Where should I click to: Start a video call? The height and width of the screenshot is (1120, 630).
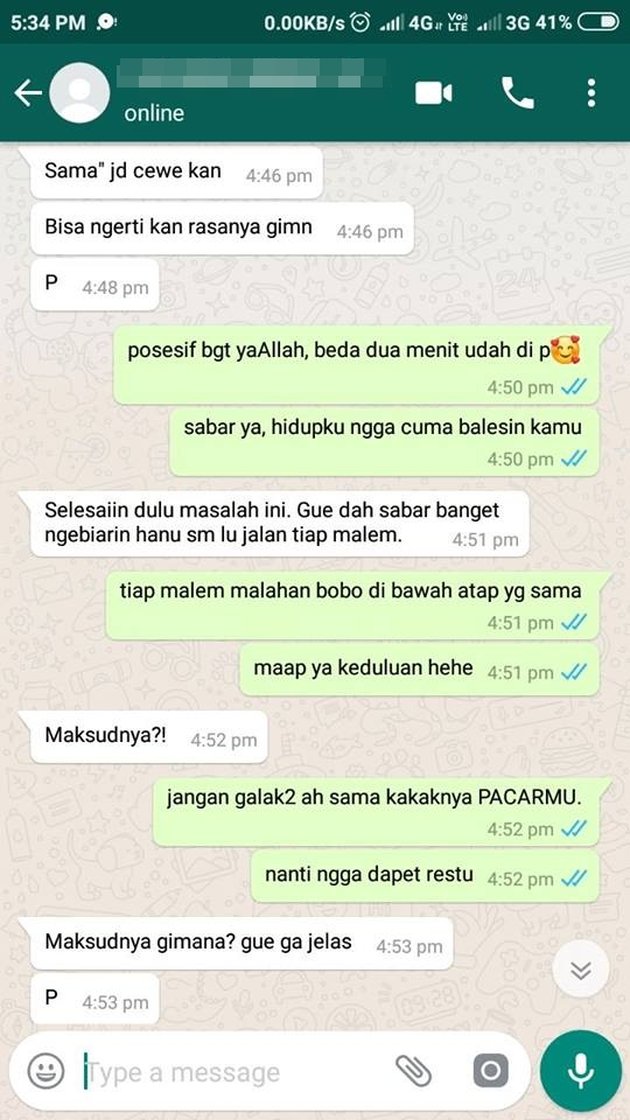[x=435, y=93]
